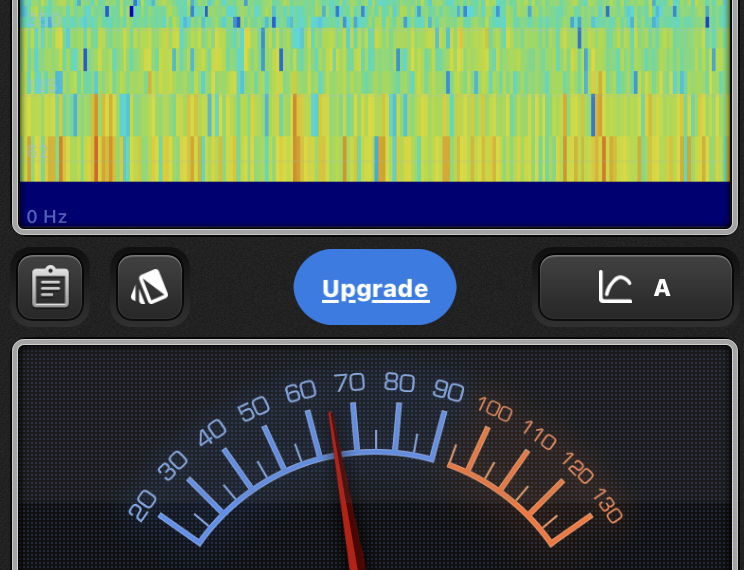This screenshot has height=570, width=744.
Task: Change the A frequency weighting curve
Action: click(636, 288)
